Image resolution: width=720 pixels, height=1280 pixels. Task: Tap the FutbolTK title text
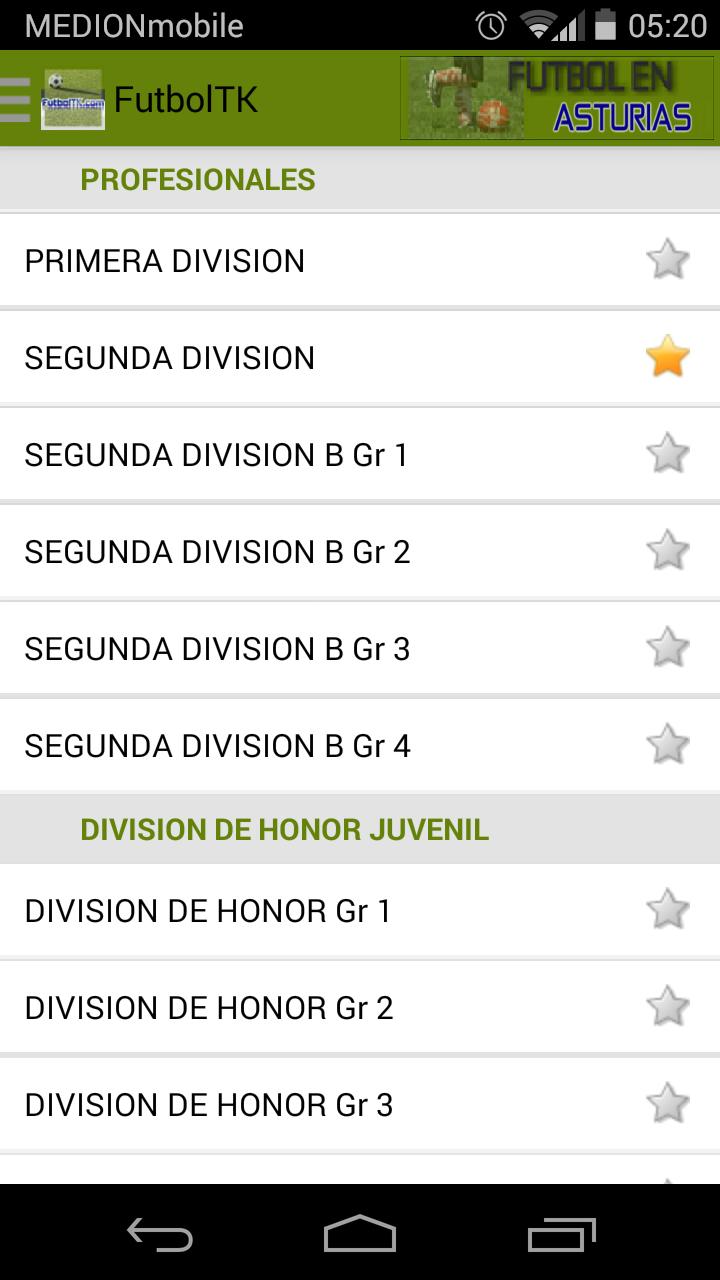[x=186, y=97]
